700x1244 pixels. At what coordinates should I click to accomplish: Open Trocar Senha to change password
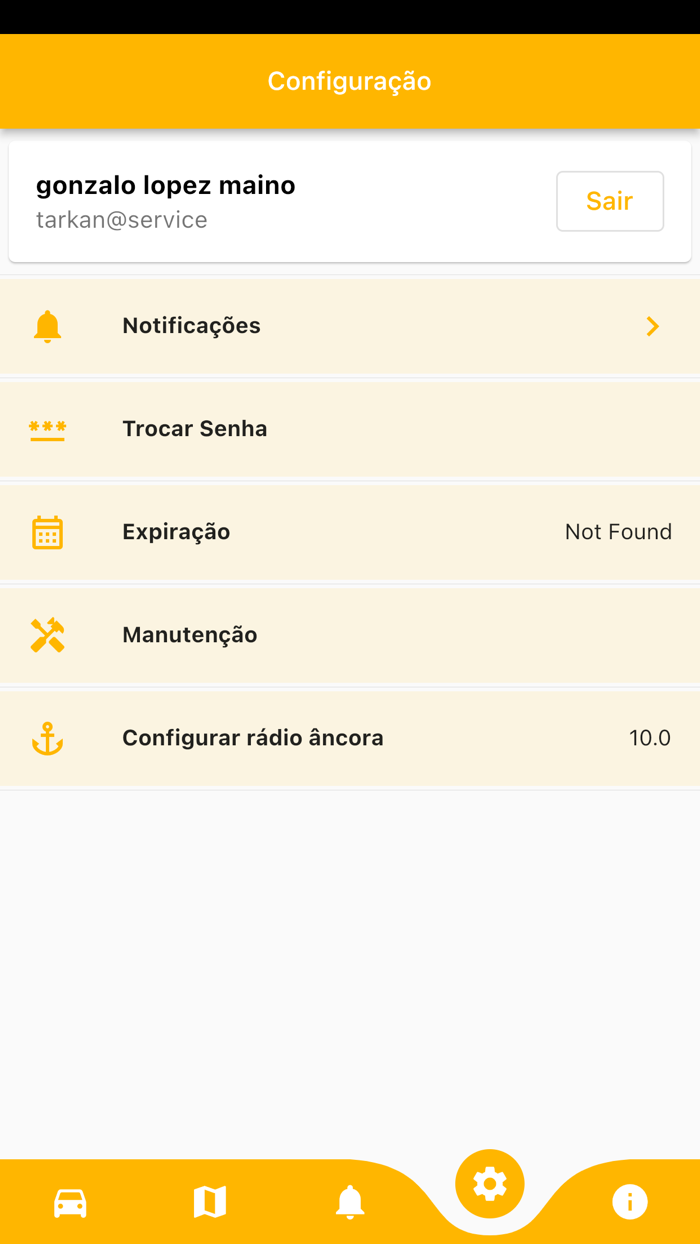pos(350,429)
